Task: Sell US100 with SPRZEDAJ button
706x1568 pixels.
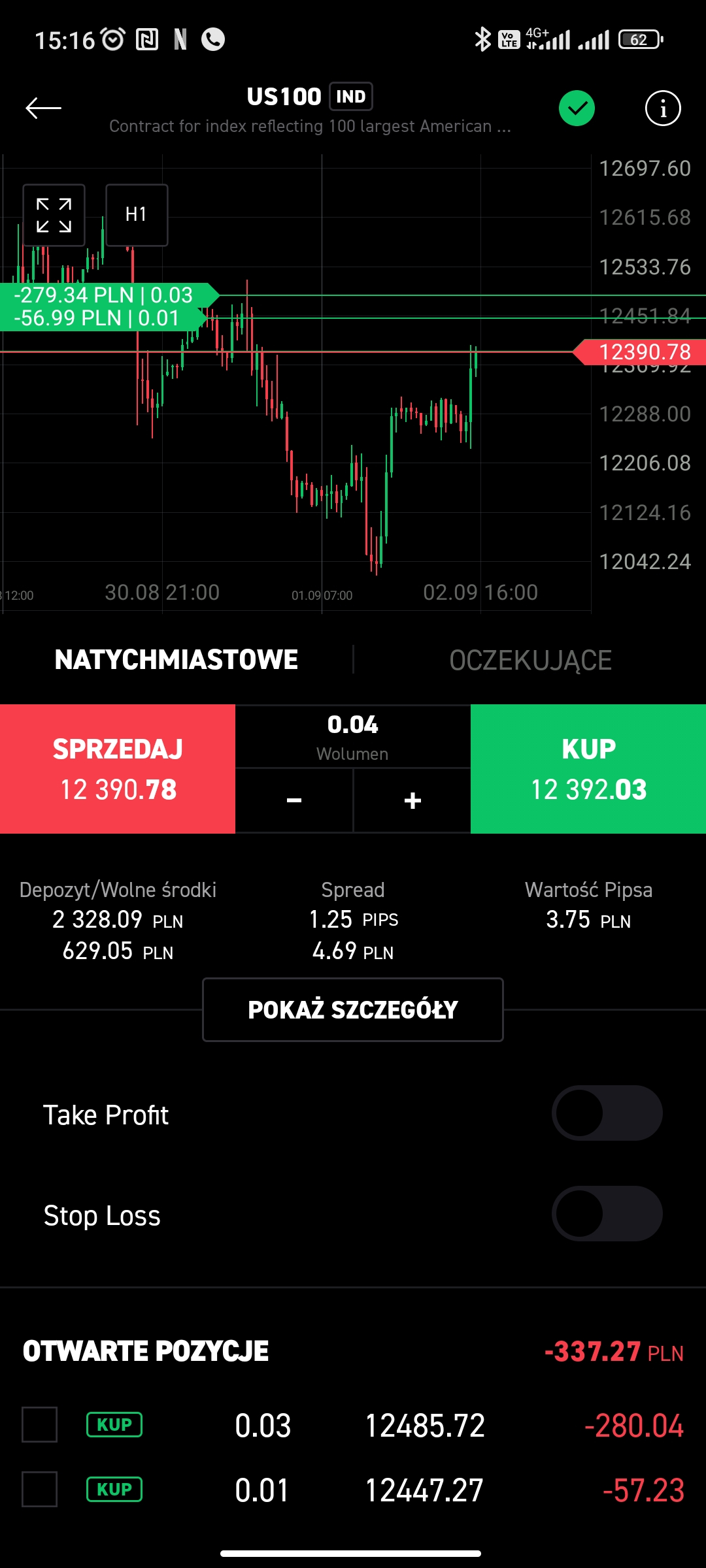Action: click(118, 769)
